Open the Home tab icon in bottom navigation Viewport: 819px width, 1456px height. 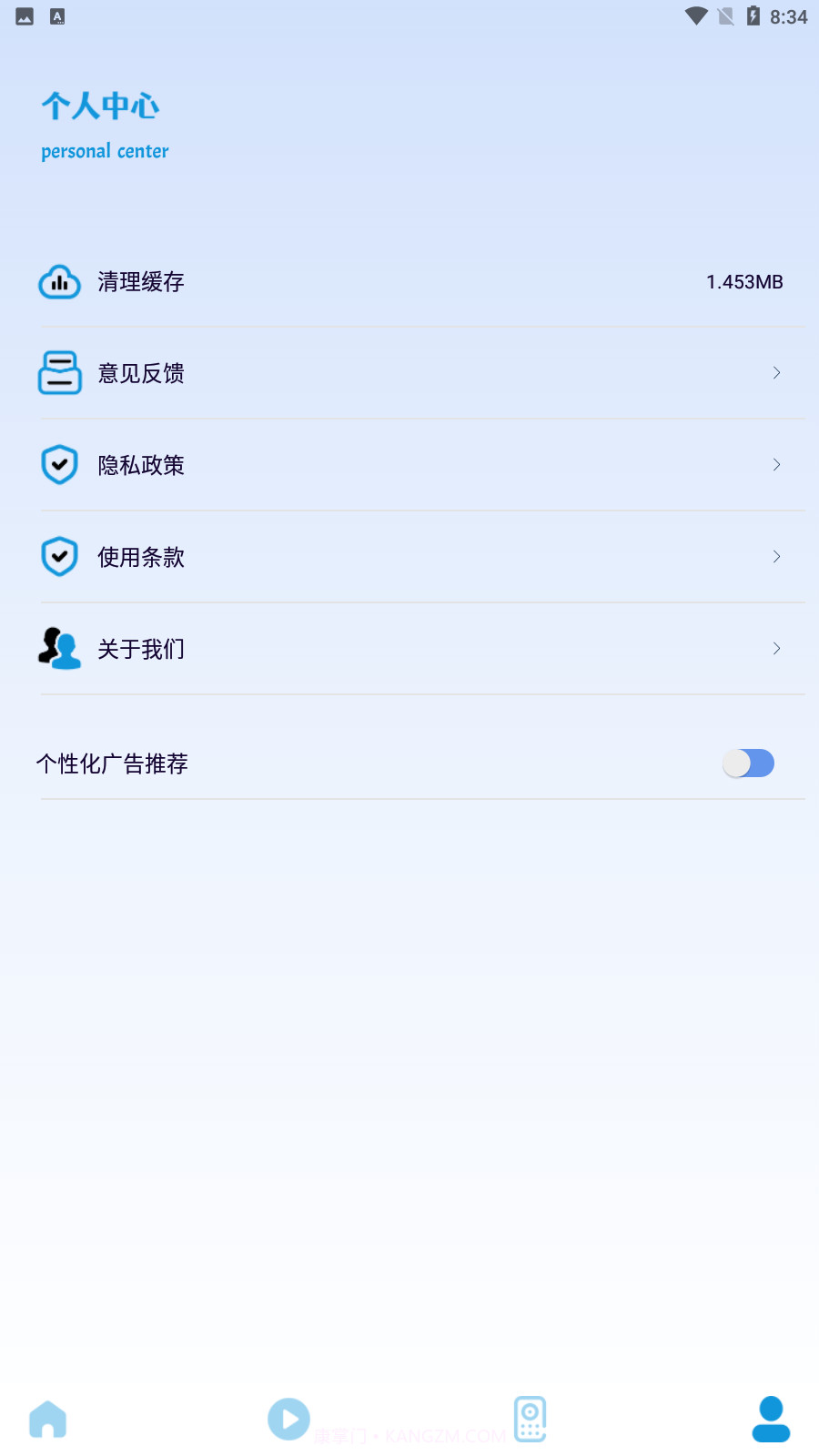(48, 1419)
